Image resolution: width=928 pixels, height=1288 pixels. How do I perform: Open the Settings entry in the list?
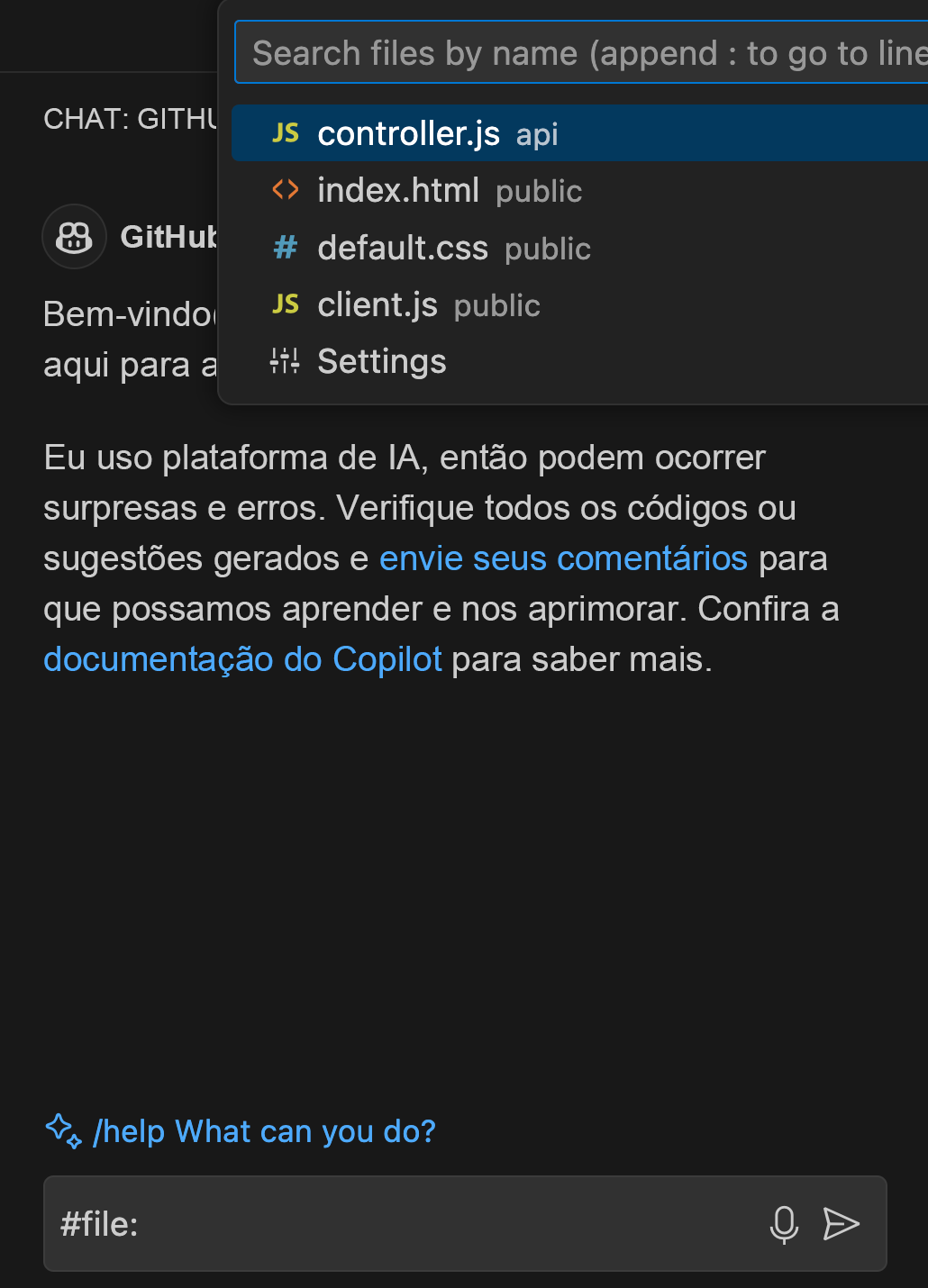click(382, 362)
